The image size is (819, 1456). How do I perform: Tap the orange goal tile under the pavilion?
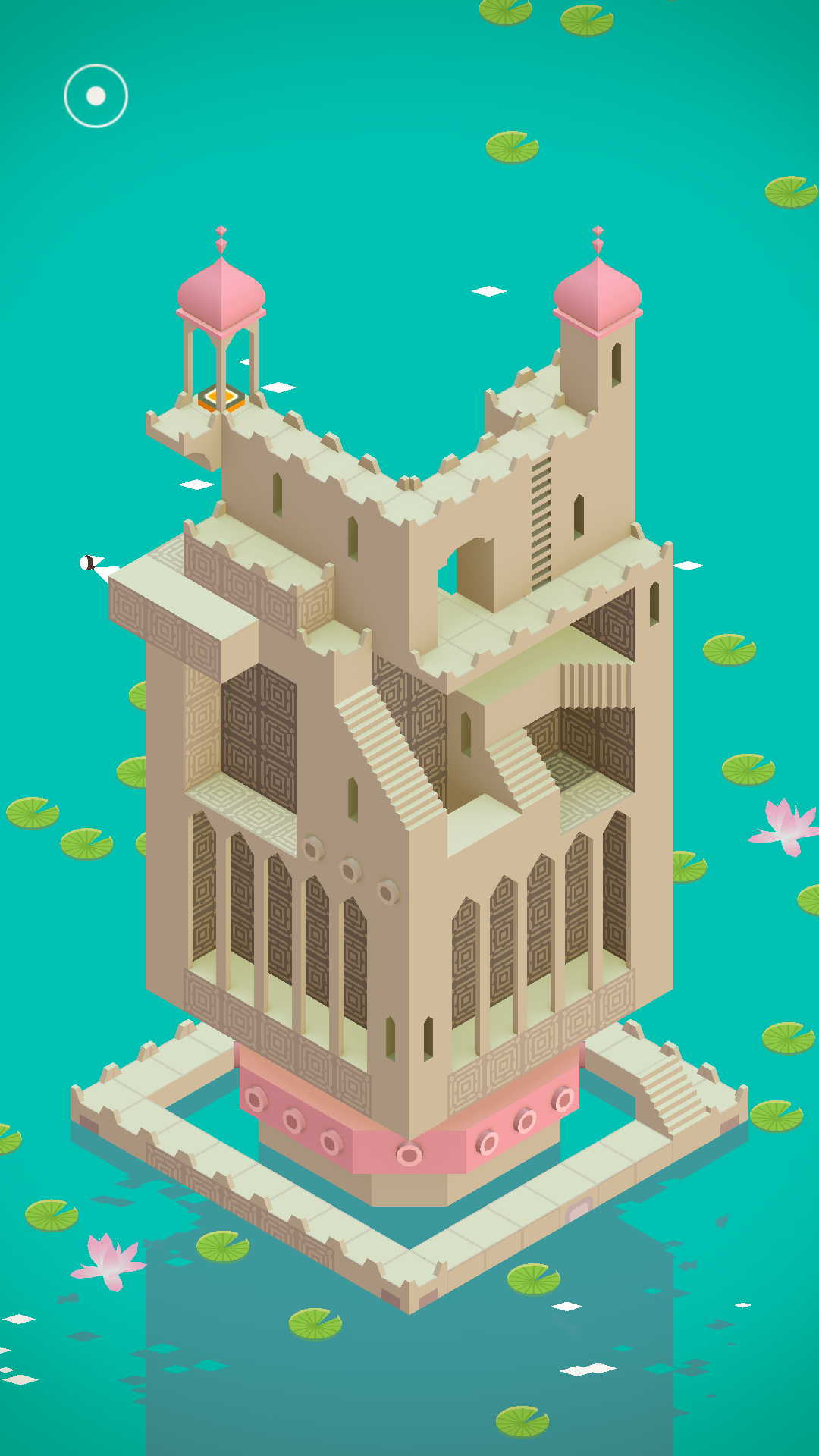pyautogui.click(x=221, y=398)
